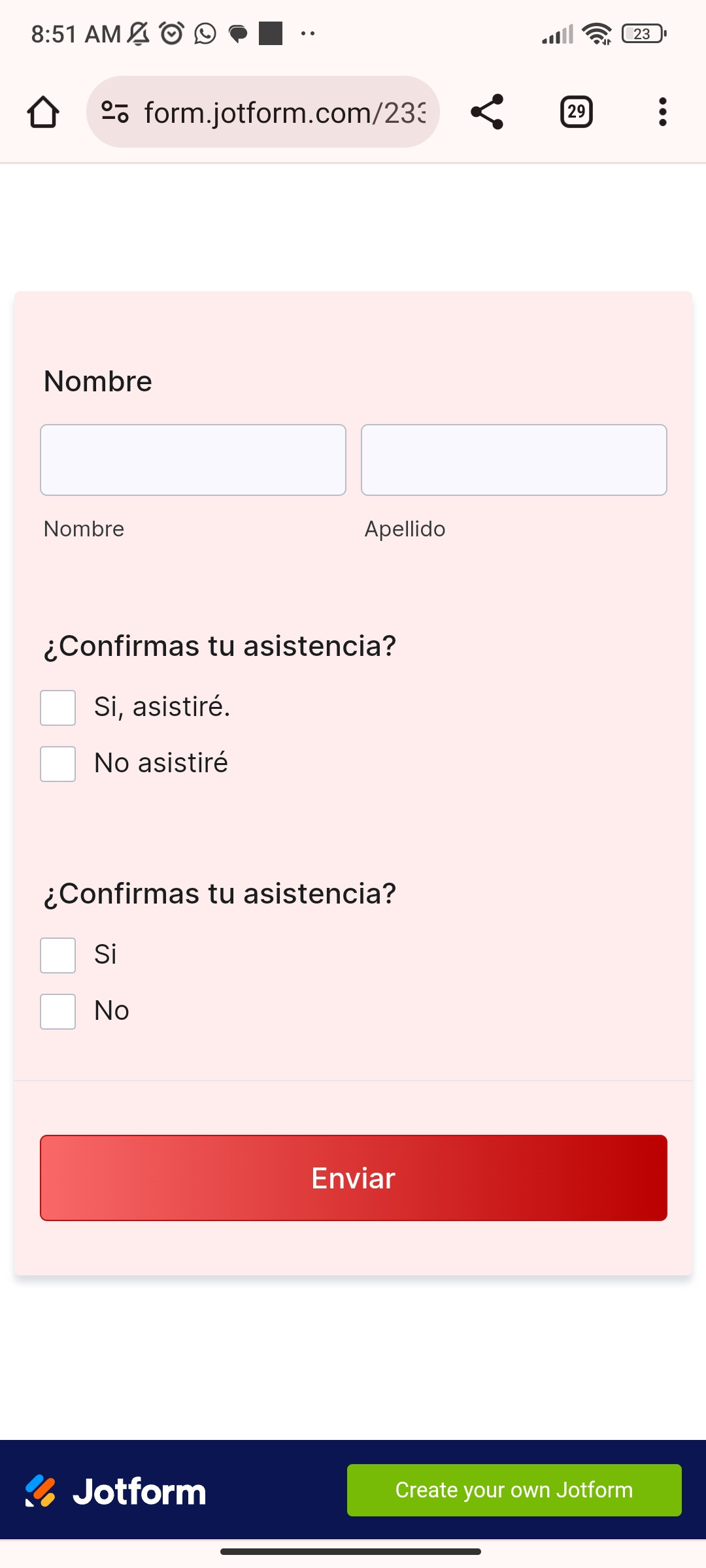
Task: Submit the form with Enviar
Action: pyautogui.click(x=354, y=1178)
